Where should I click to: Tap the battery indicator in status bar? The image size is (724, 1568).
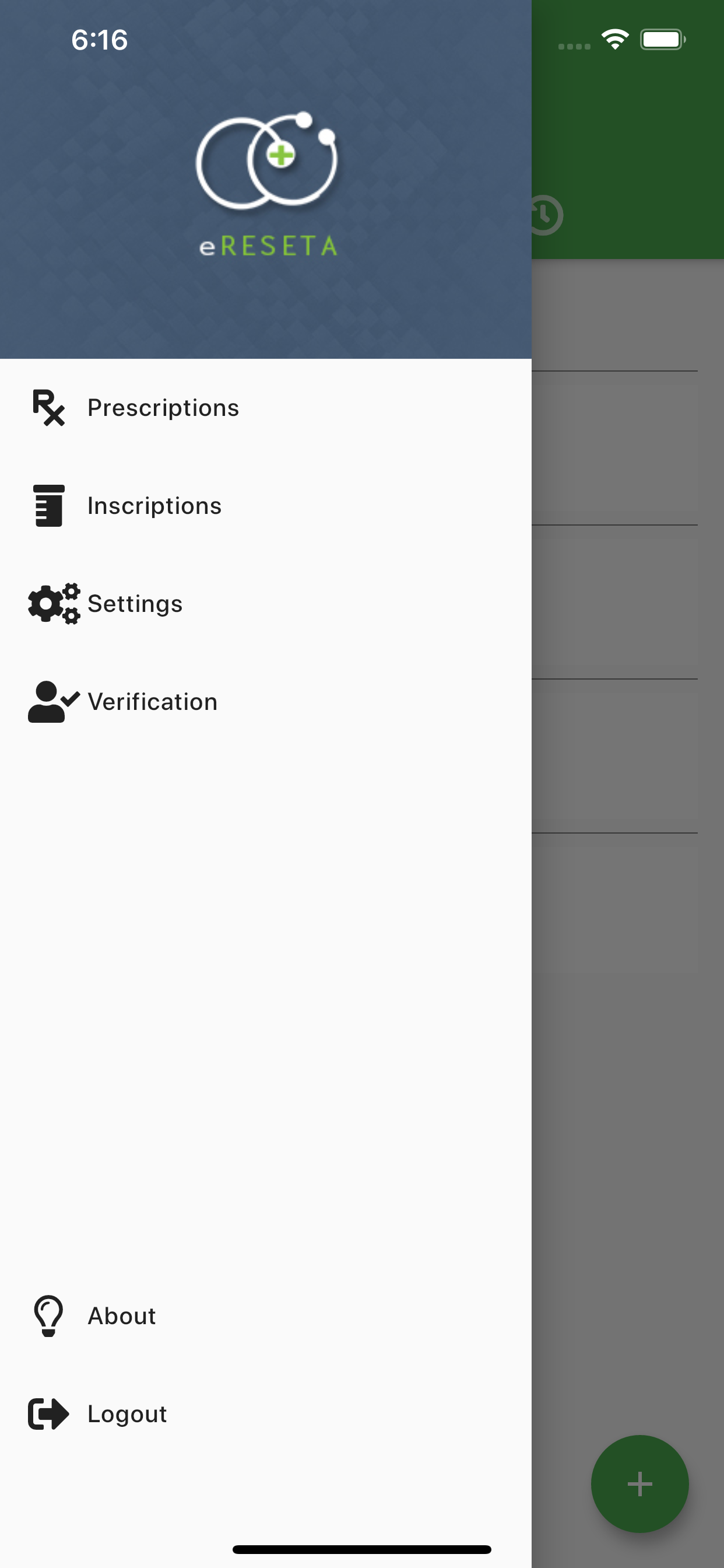(663, 39)
